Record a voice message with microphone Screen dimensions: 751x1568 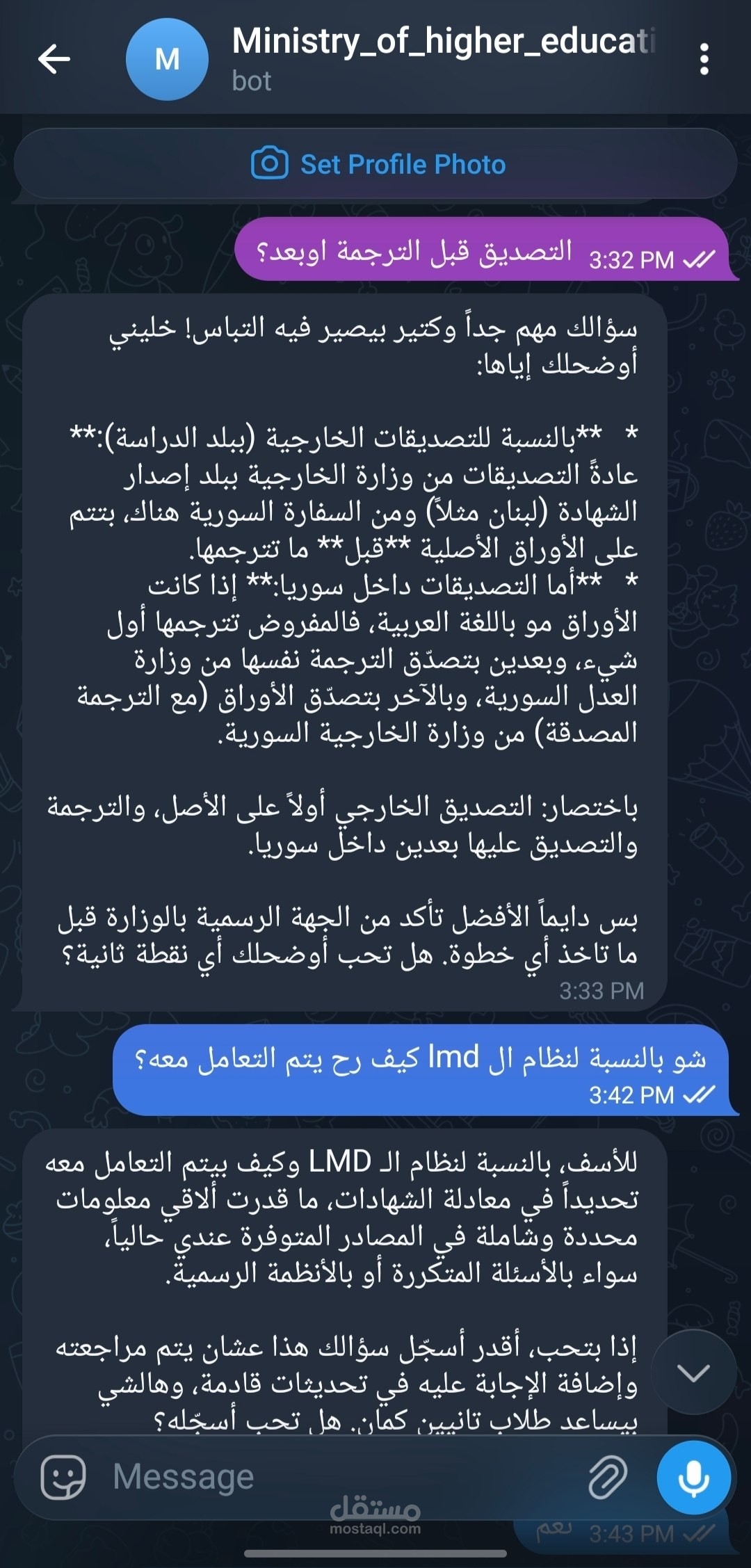[693, 1477]
